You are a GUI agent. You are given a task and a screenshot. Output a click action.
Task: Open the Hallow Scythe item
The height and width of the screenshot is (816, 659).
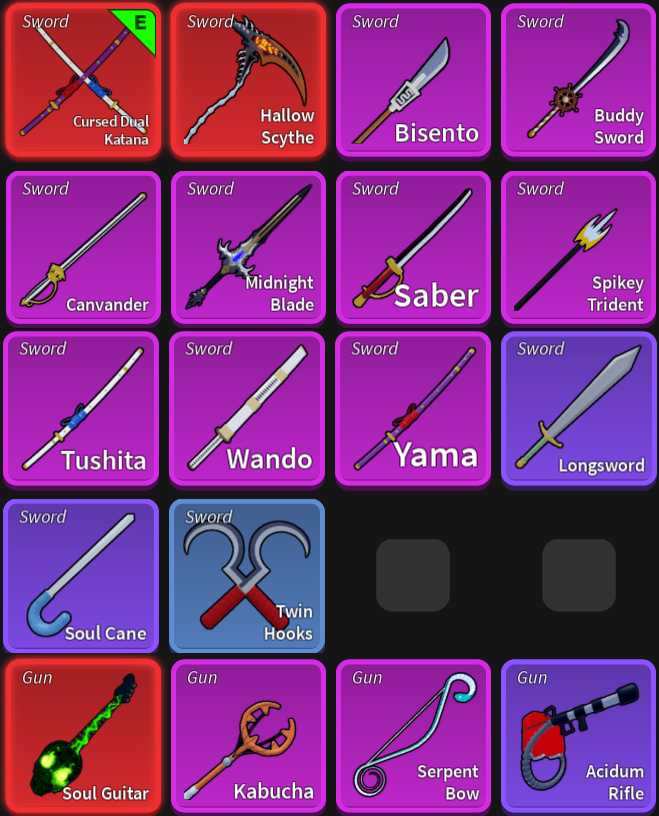(248, 80)
